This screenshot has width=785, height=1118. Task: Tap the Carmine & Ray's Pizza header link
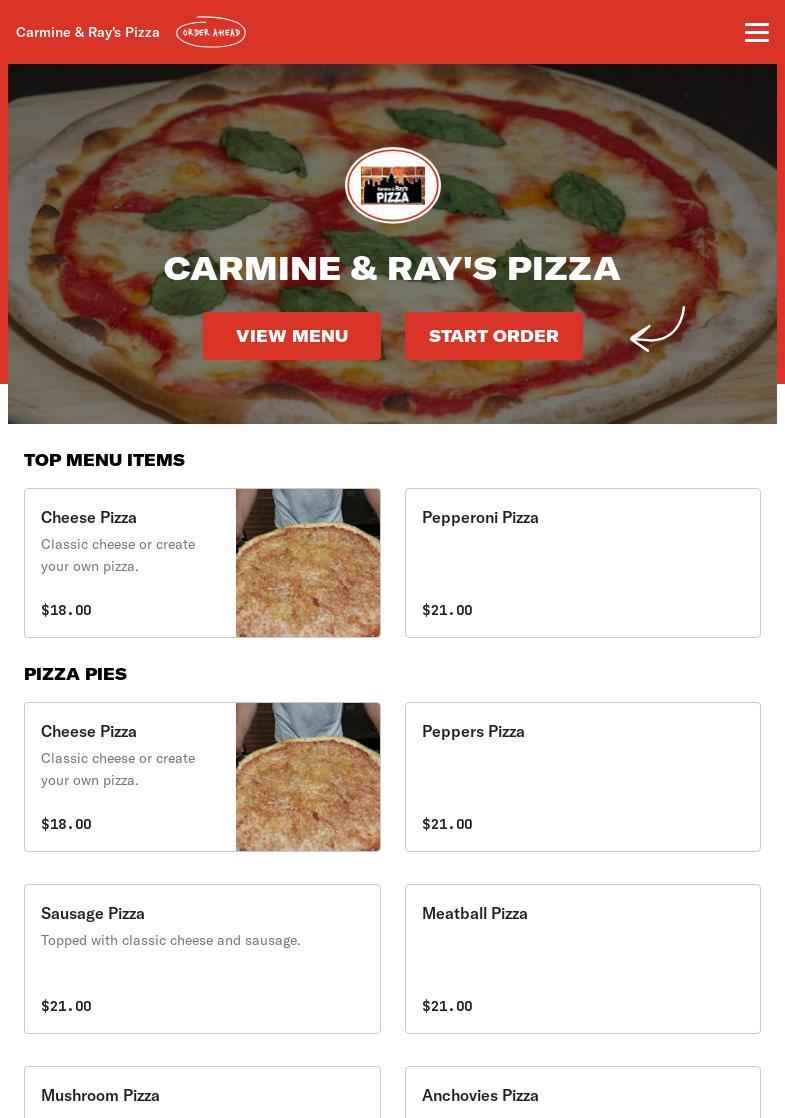(88, 32)
